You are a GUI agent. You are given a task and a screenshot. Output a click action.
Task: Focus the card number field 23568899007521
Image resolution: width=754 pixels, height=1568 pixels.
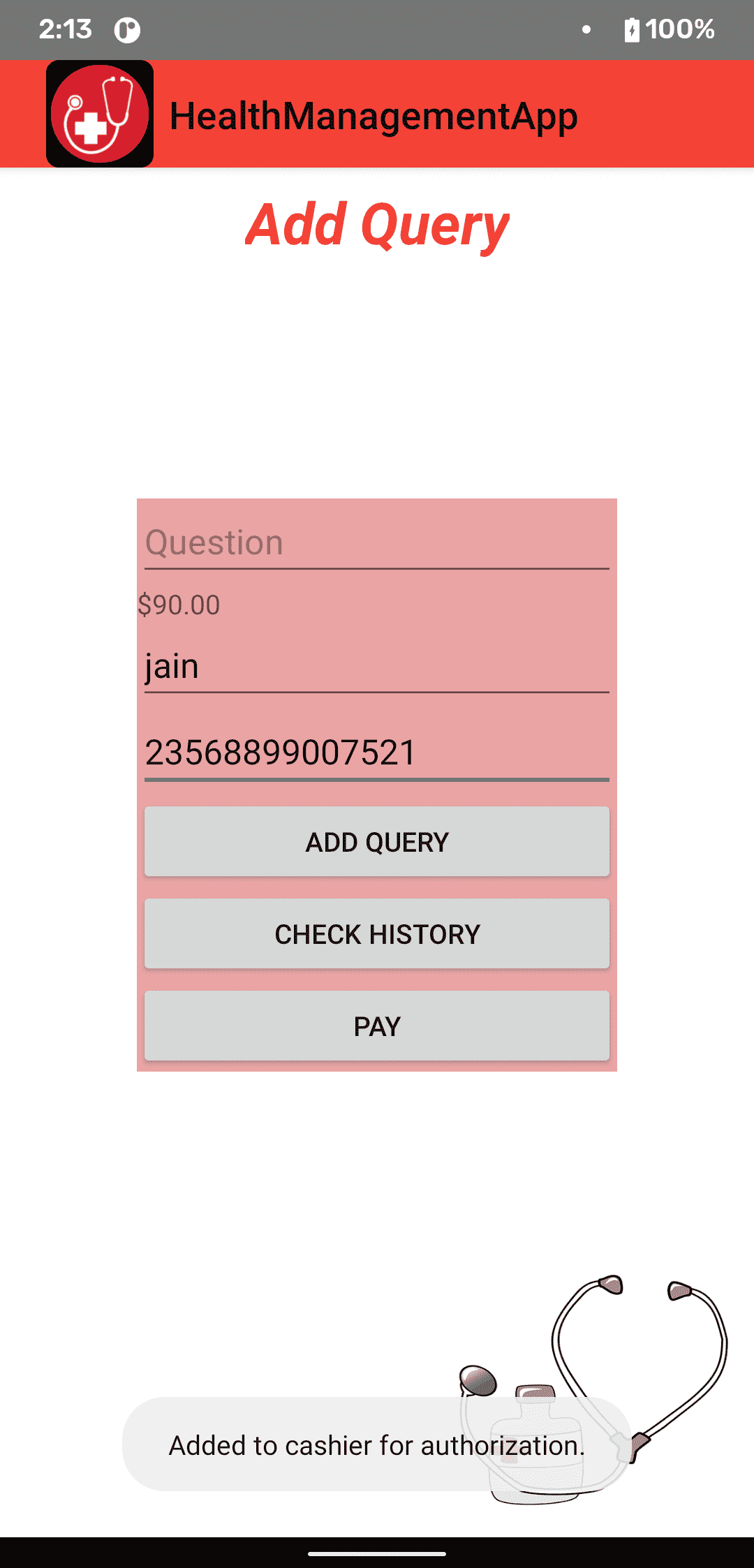point(377,753)
